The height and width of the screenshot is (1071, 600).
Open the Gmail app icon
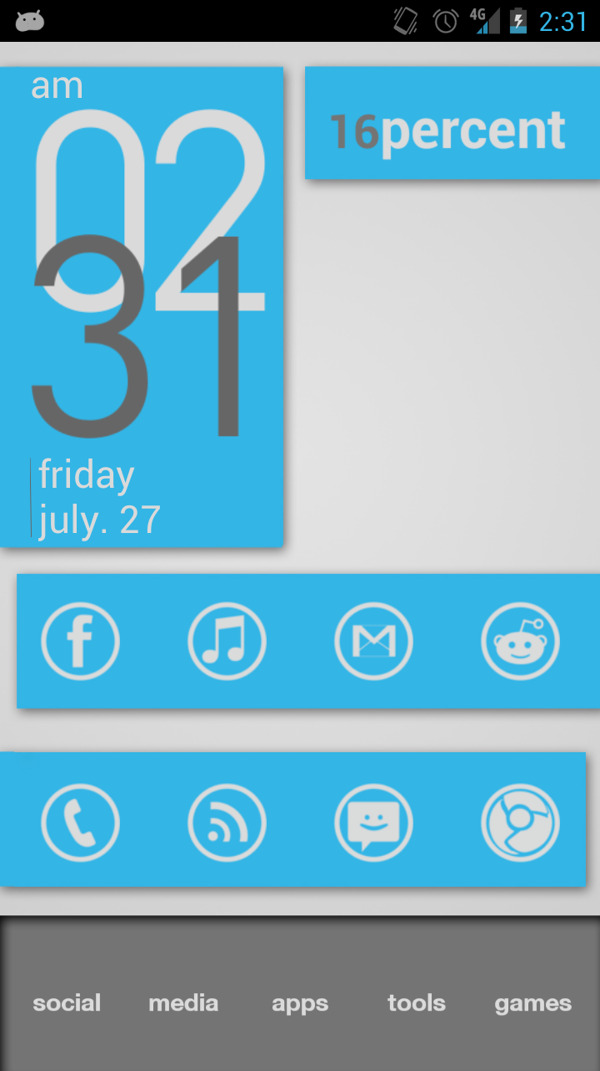coord(373,641)
